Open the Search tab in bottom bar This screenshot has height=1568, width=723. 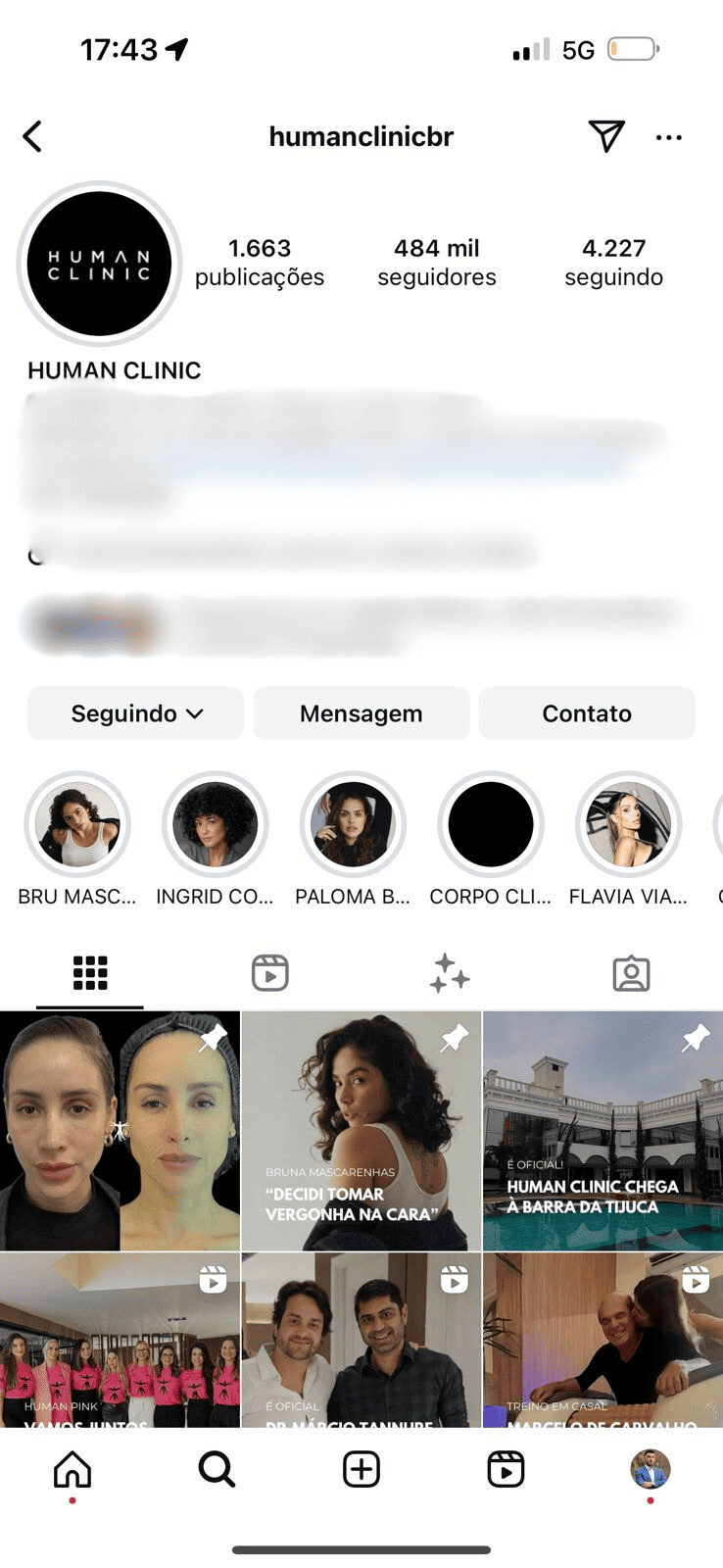pos(217,1469)
